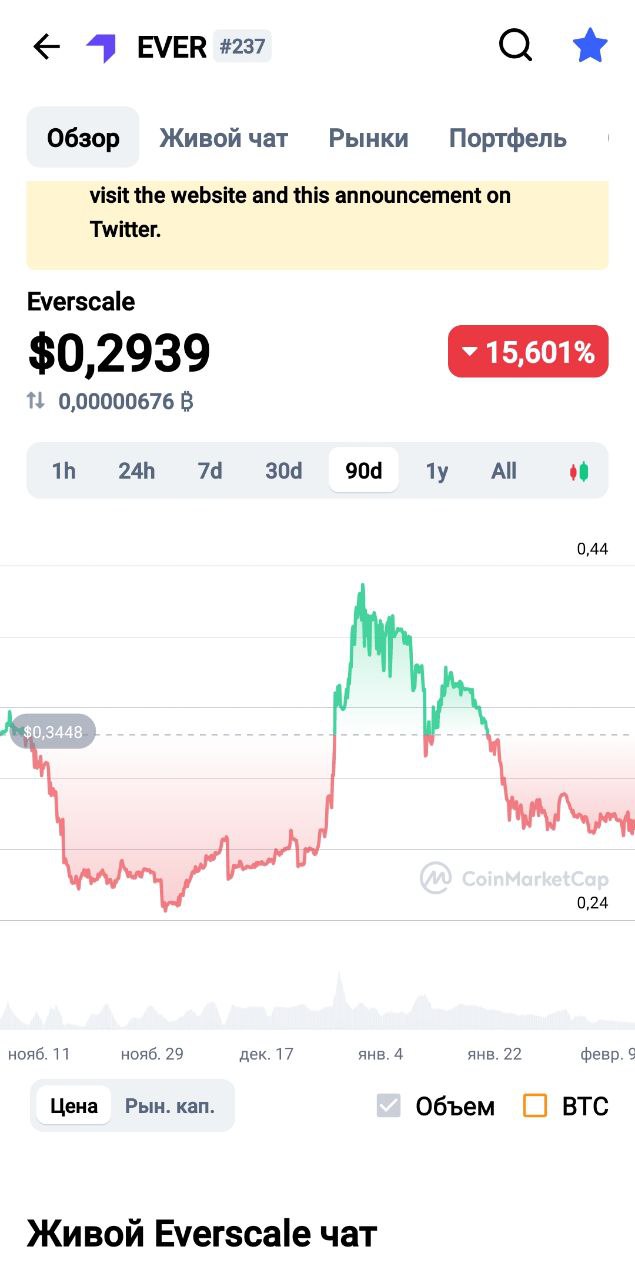The image size is (635, 1280).
Task: Toggle price change percentage badge
Action: coord(528,351)
